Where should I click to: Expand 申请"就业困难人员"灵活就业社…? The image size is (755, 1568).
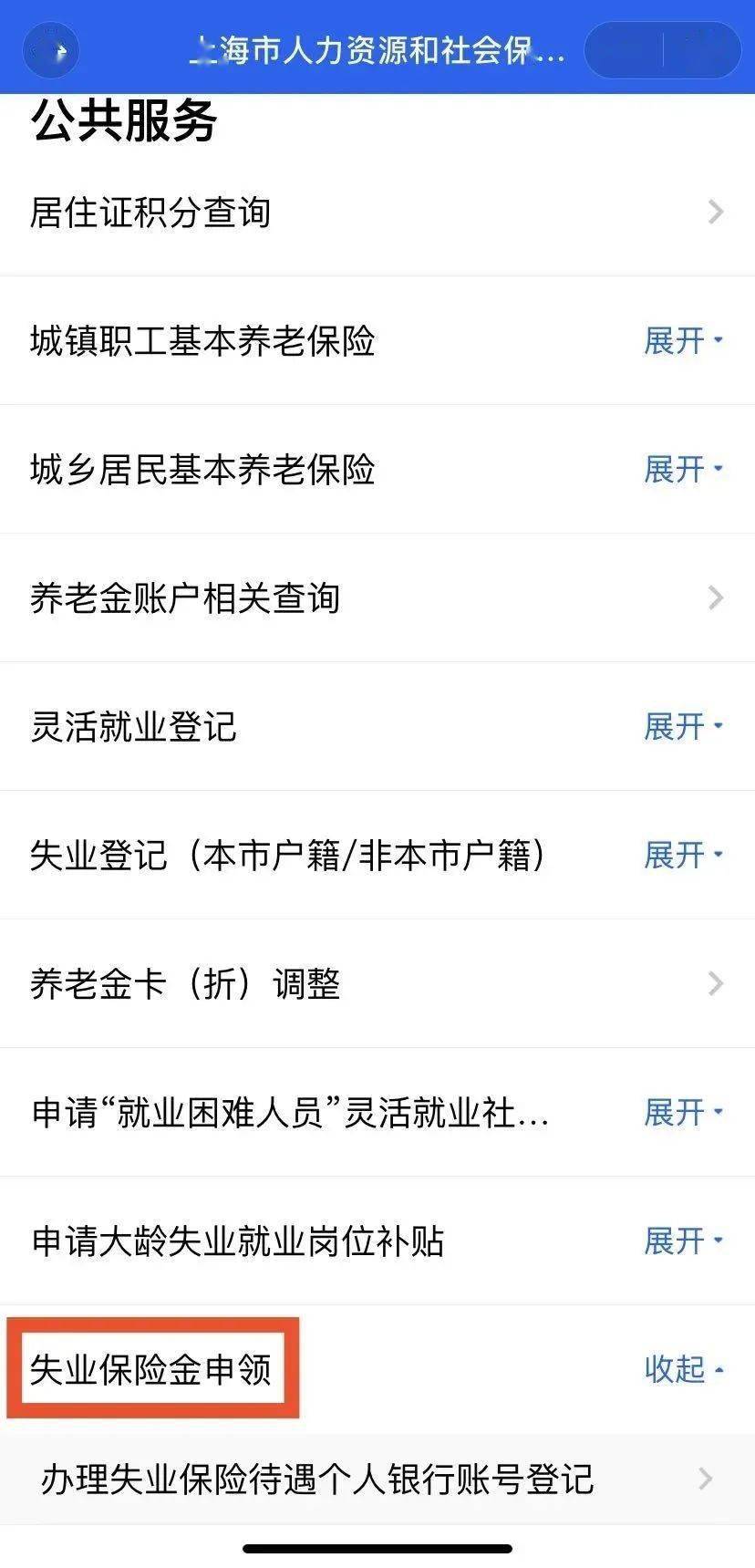click(683, 1113)
